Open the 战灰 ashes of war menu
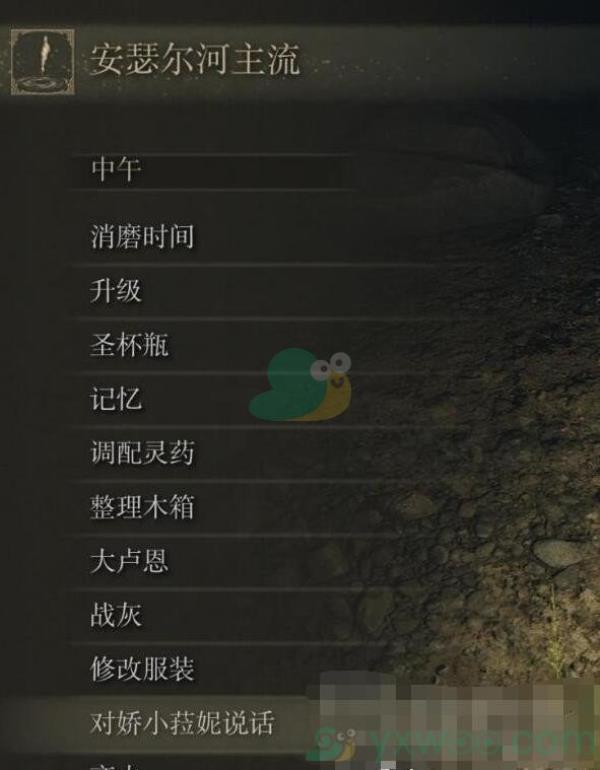Screen dimensions: 600x770 [116, 615]
